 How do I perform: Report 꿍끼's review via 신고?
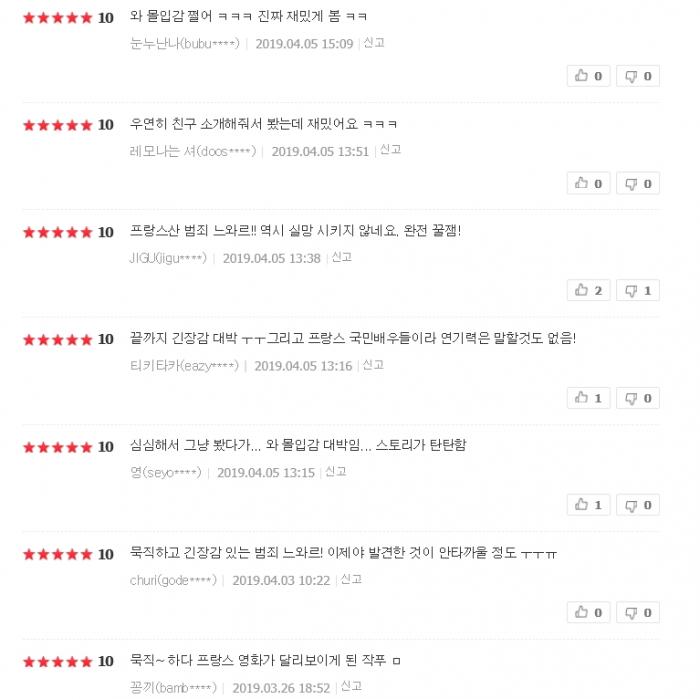click(x=352, y=687)
